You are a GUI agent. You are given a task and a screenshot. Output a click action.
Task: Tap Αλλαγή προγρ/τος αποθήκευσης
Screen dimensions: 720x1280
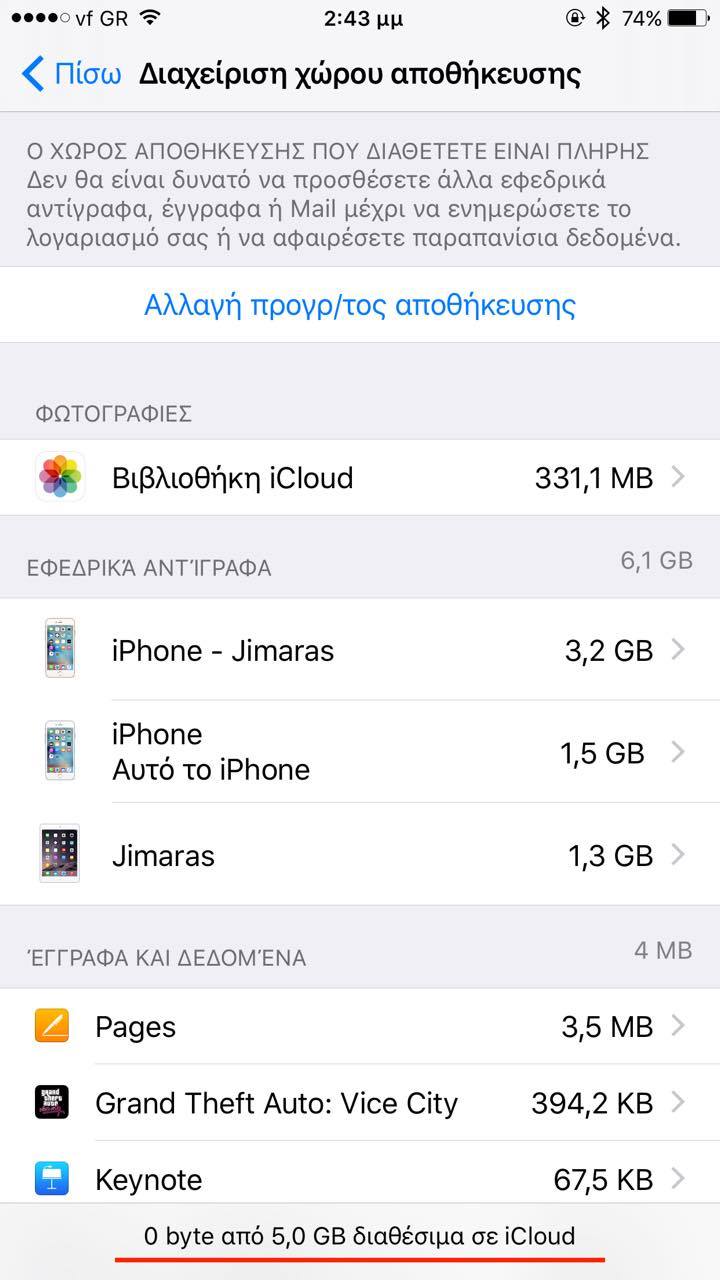click(360, 305)
